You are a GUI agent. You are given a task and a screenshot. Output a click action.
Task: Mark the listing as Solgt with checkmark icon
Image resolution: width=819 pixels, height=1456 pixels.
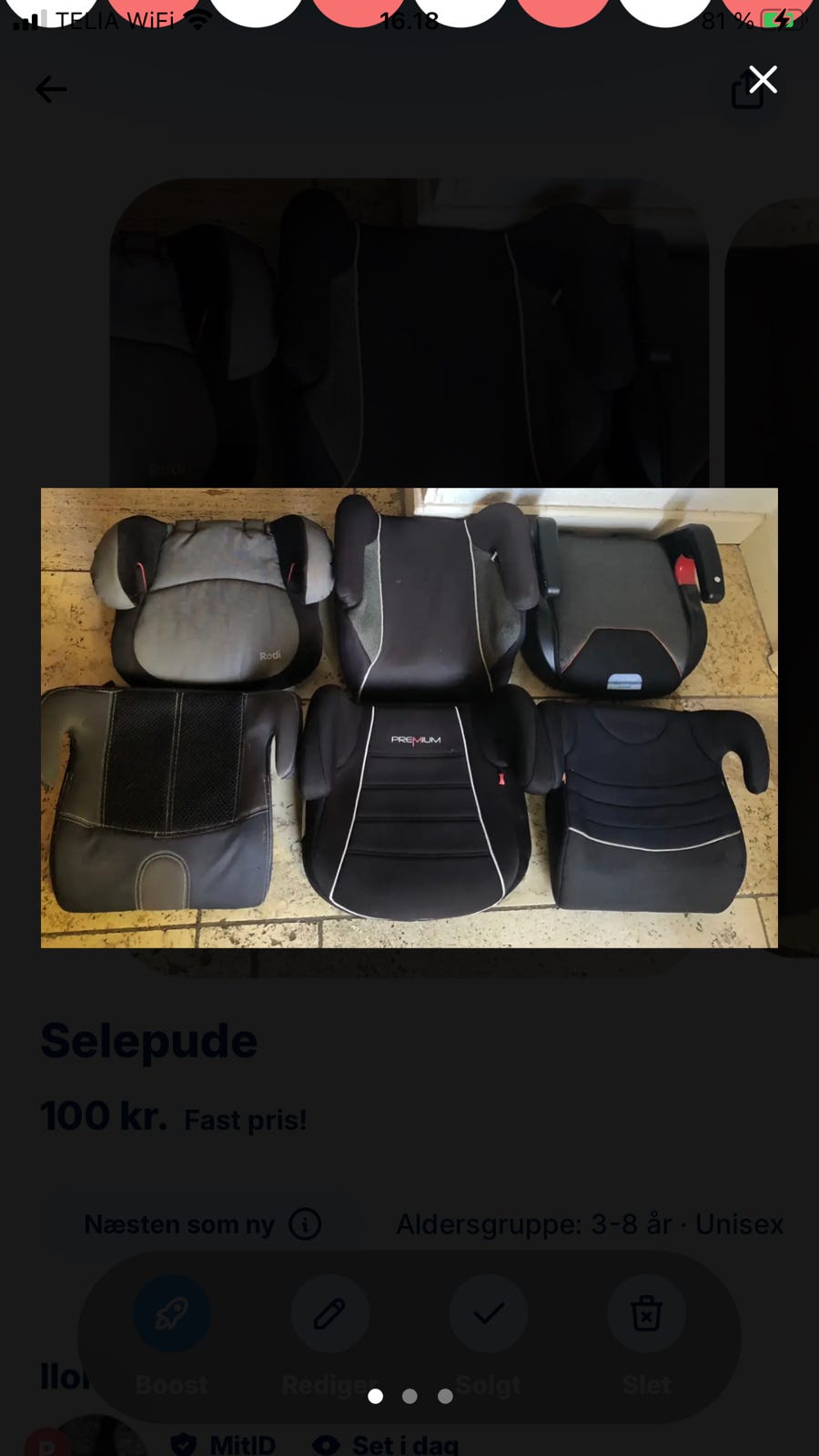point(488,1313)
